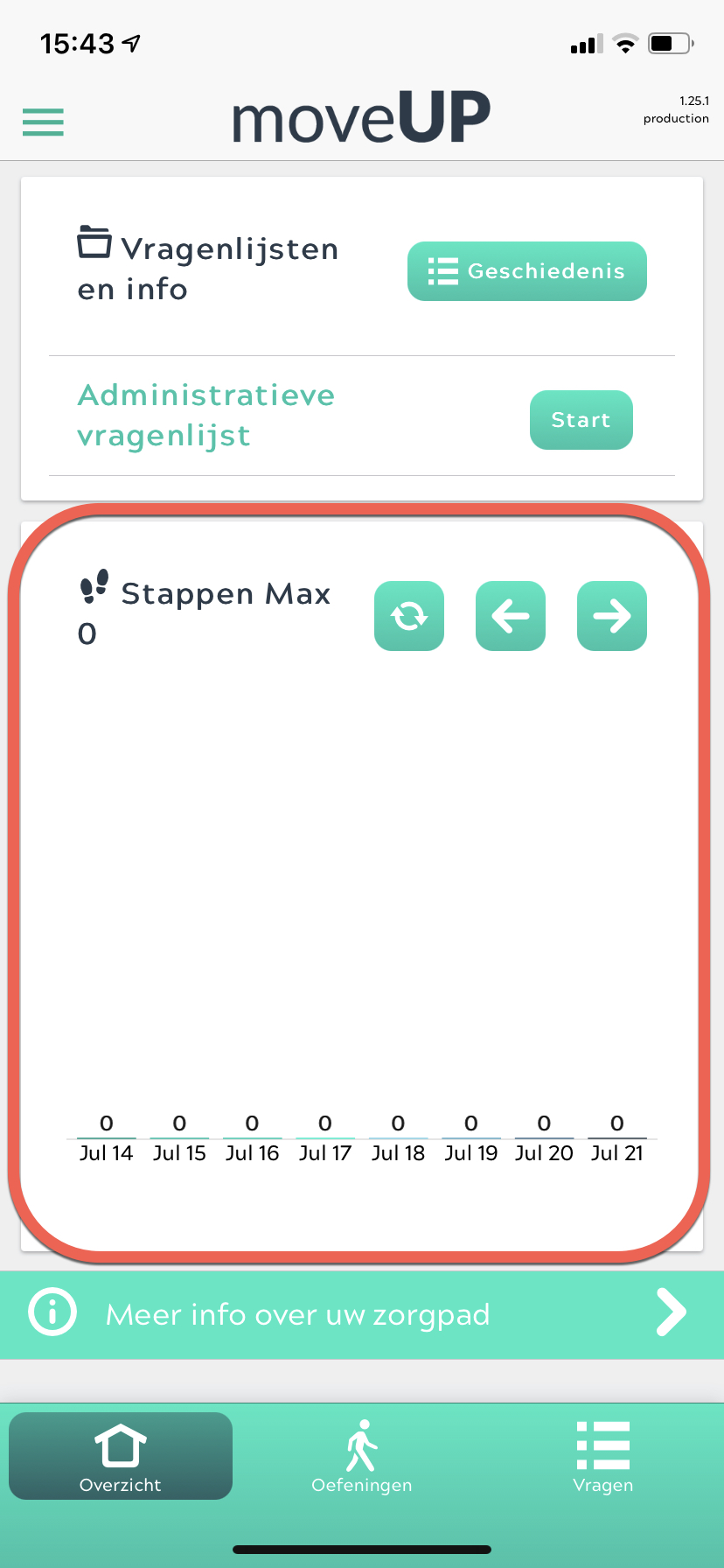Screen dimensions: 724x1568
Task: Start the Administratieve vragenlijst
Action: click(x=581, y=420)
